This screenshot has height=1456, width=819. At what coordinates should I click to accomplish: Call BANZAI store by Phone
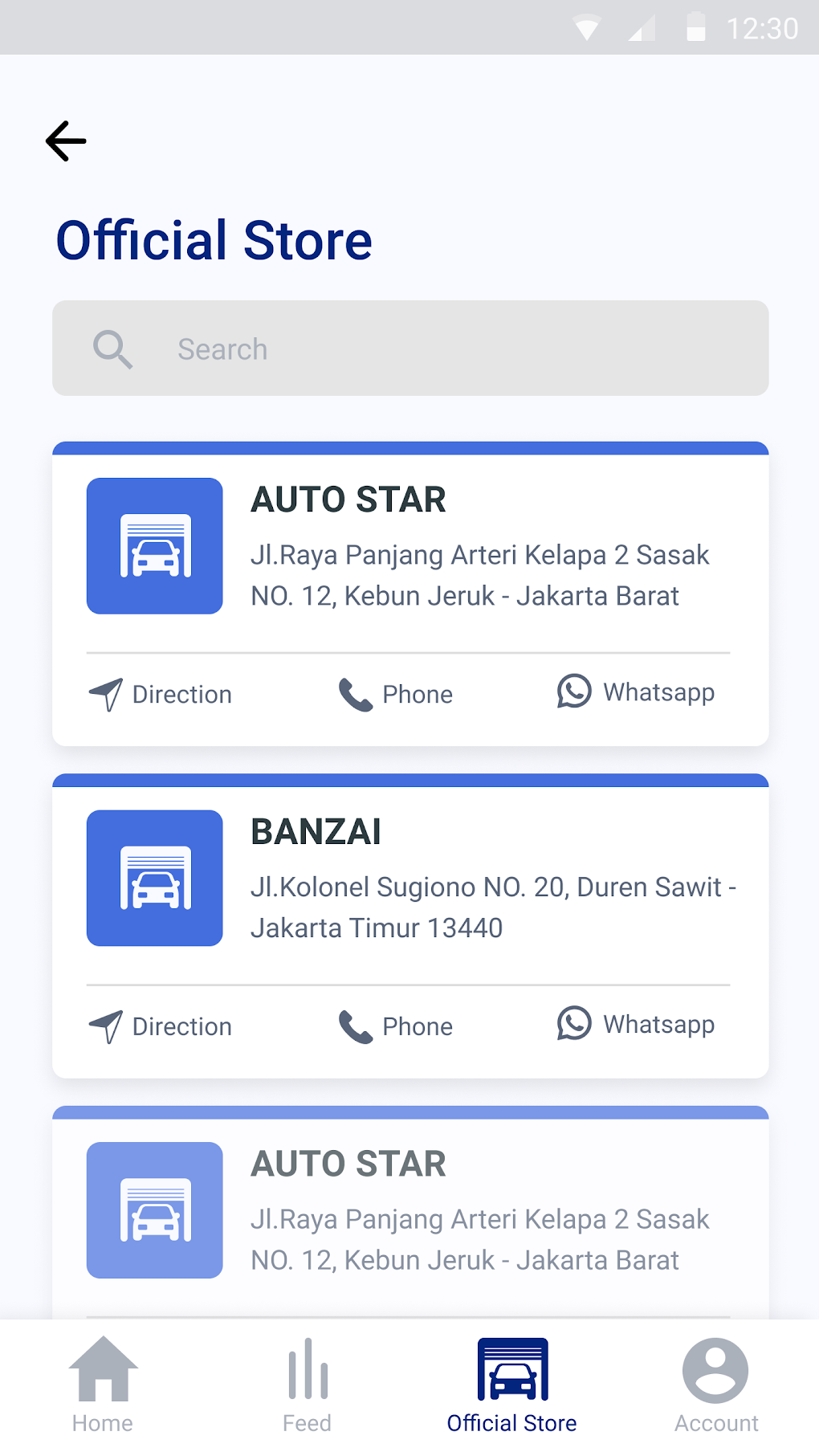coord(396,1026)
